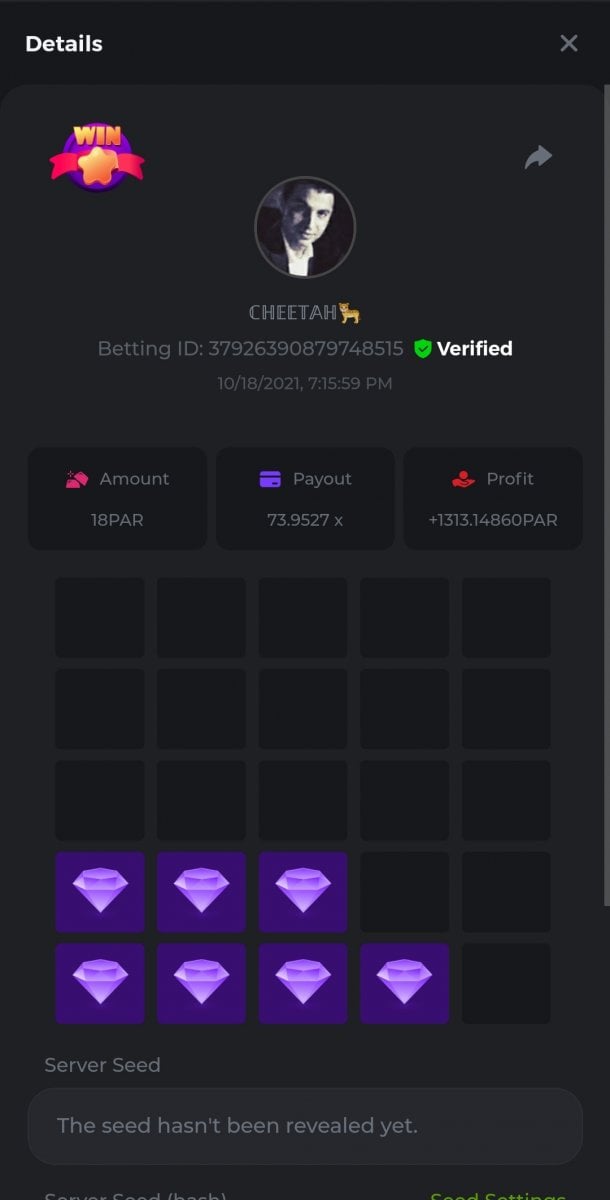Close the Details dialog
This screenshot has width=610, height=1200.
click(569, 43)
